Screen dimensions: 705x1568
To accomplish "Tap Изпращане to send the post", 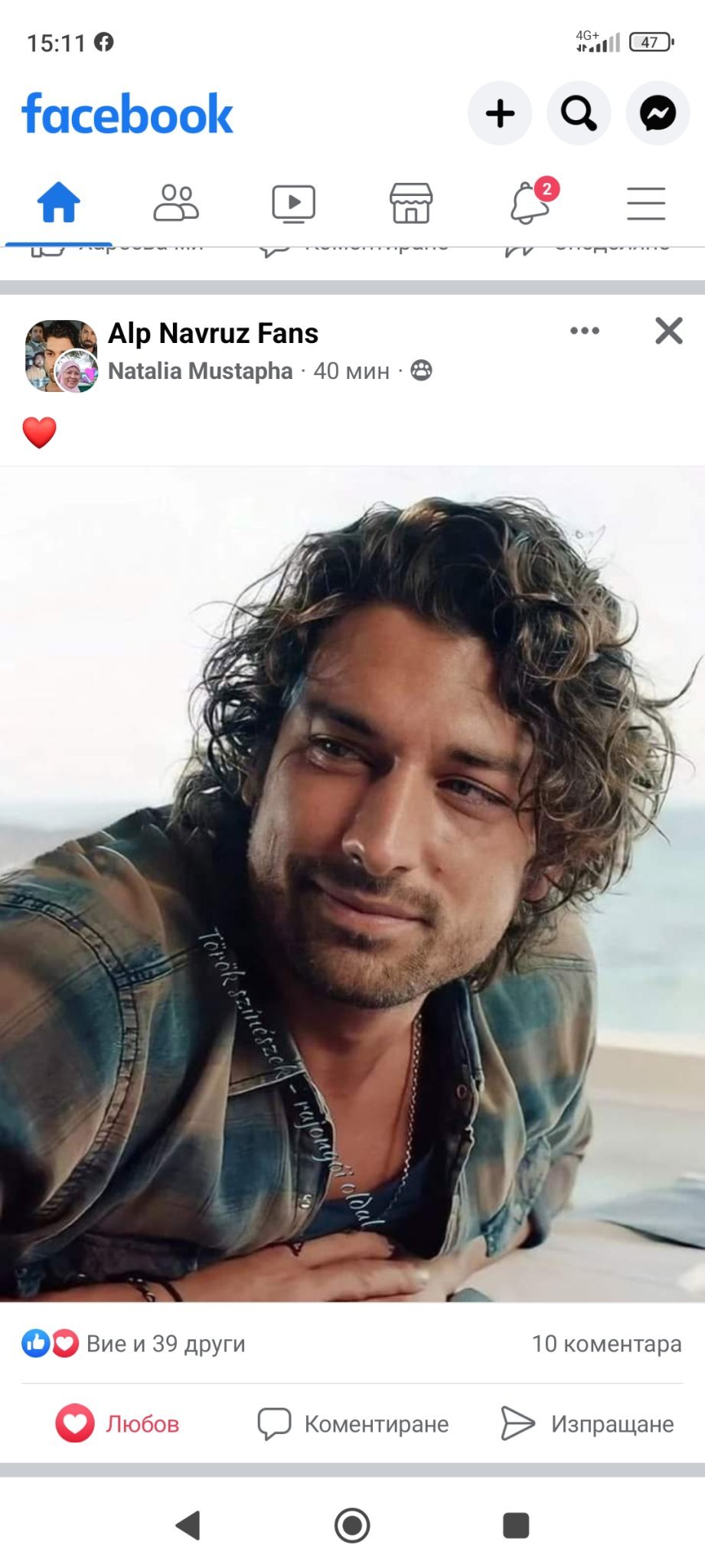I will coord(587,1424).
